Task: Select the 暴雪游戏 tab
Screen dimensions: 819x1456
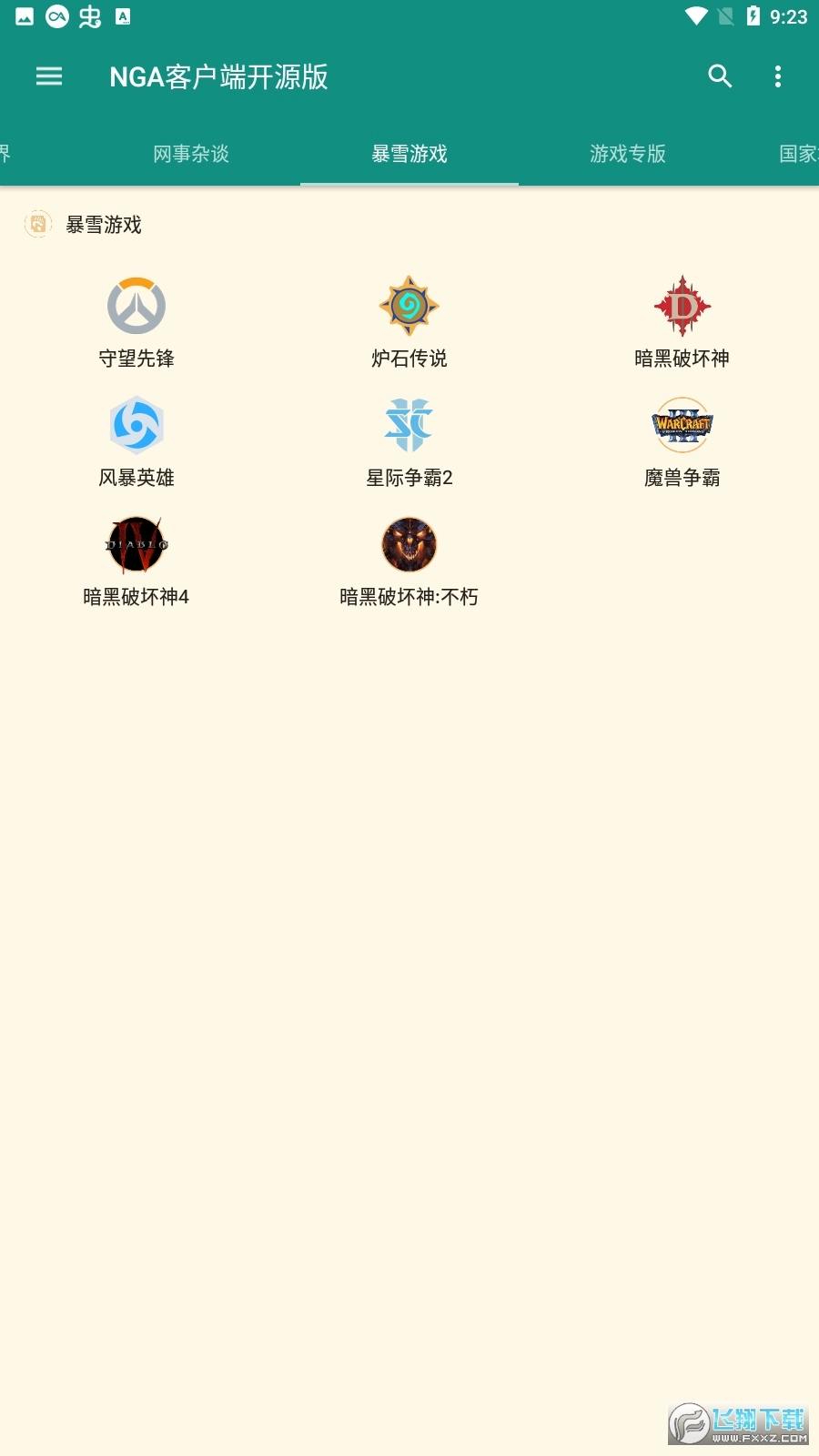Action: tap(409, 154)
